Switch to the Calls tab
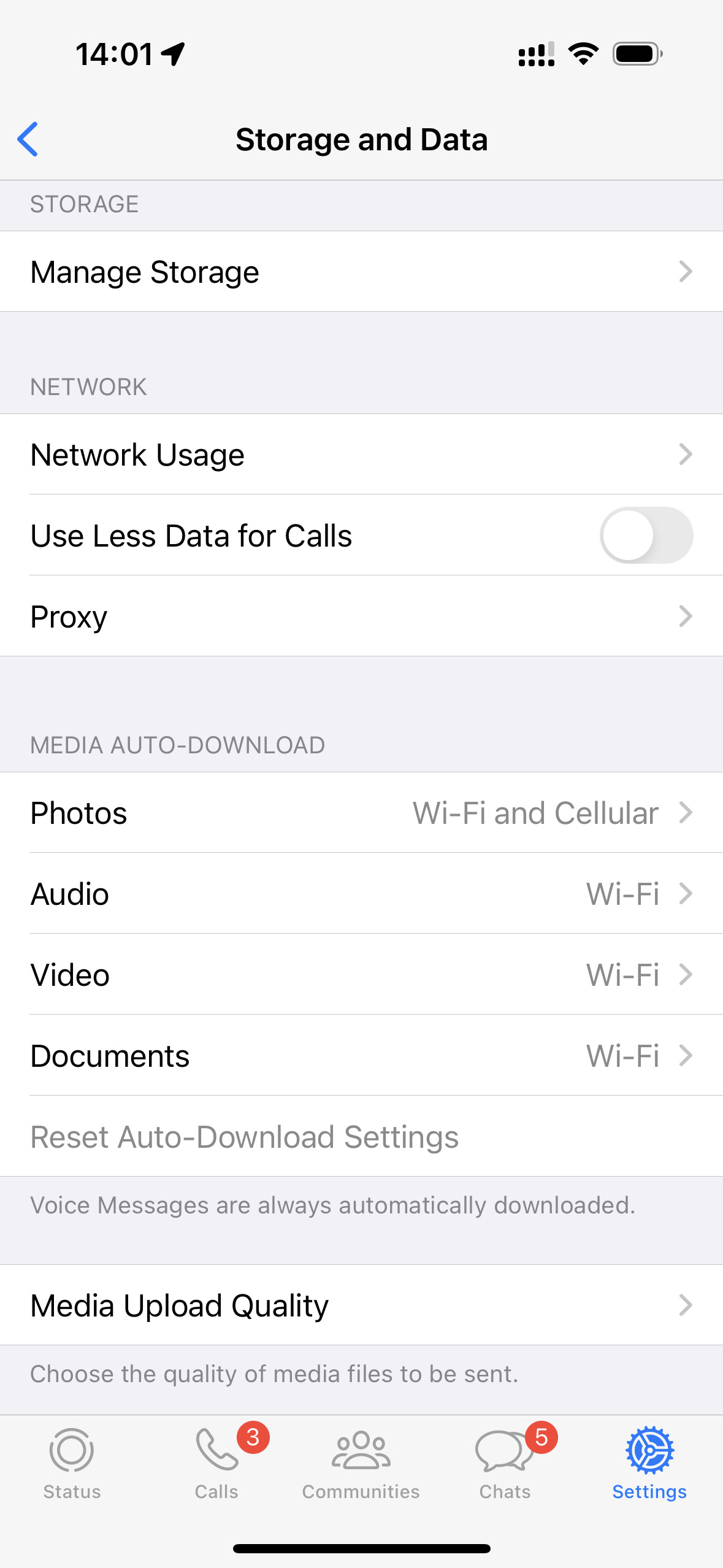Viewport: 723px width, 1568px height. (216, 1464)
